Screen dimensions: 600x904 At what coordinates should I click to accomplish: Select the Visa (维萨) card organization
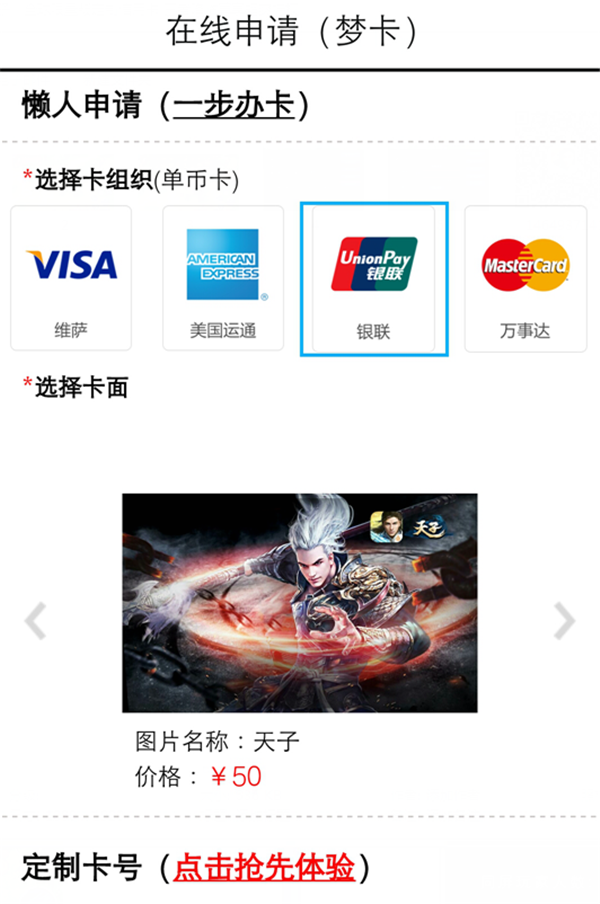point(71,278)
